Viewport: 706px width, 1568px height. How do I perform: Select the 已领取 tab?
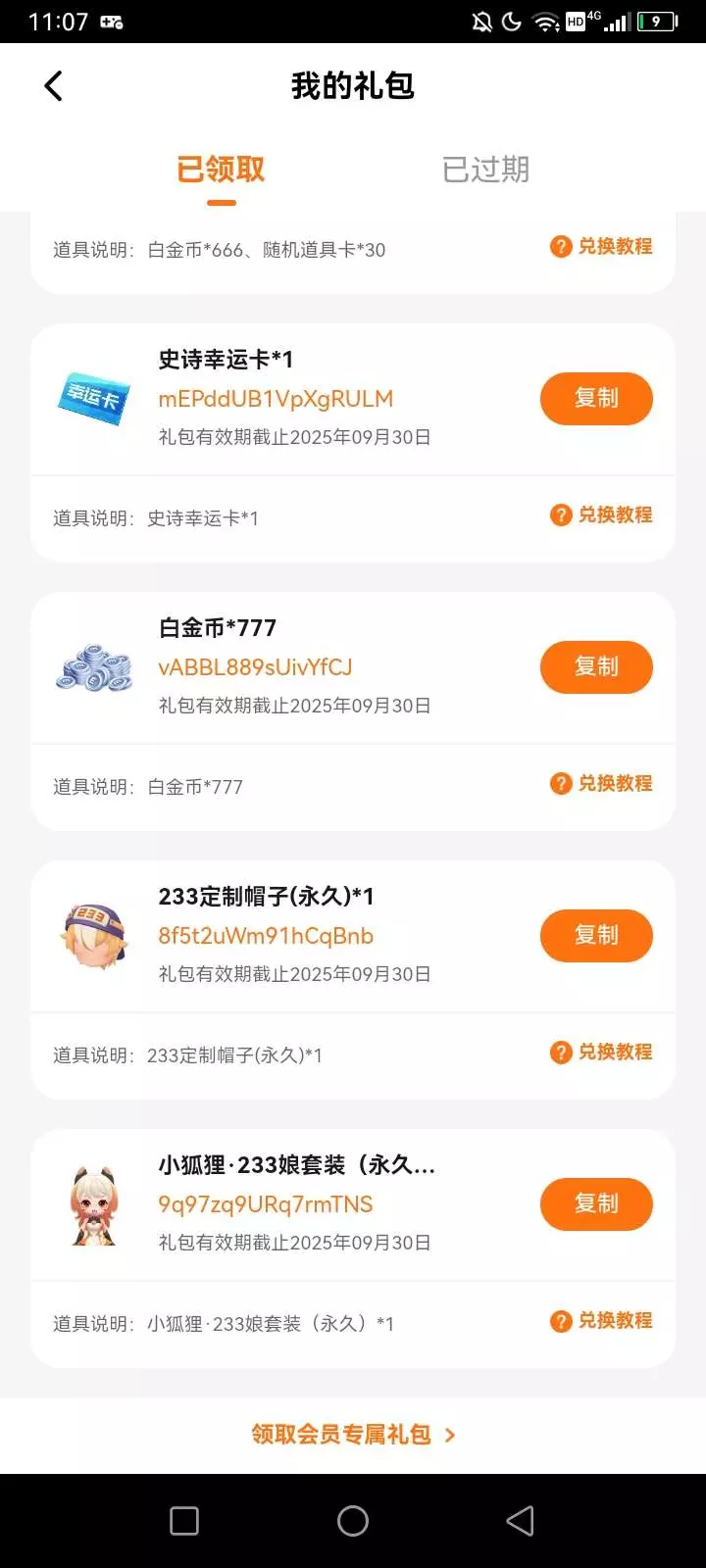pos(221,170)
